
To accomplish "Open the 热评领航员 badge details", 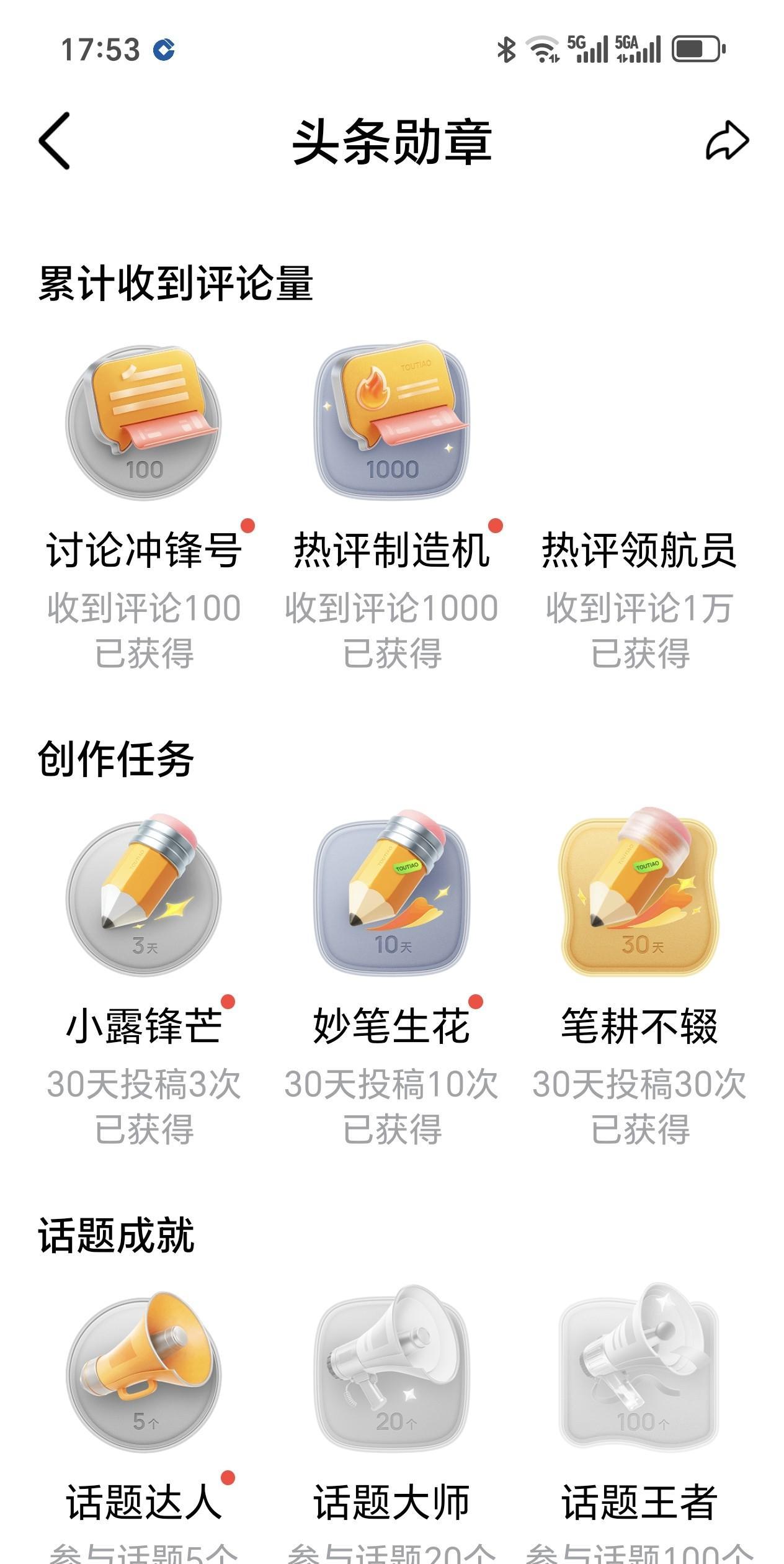I will pos(639,550).
